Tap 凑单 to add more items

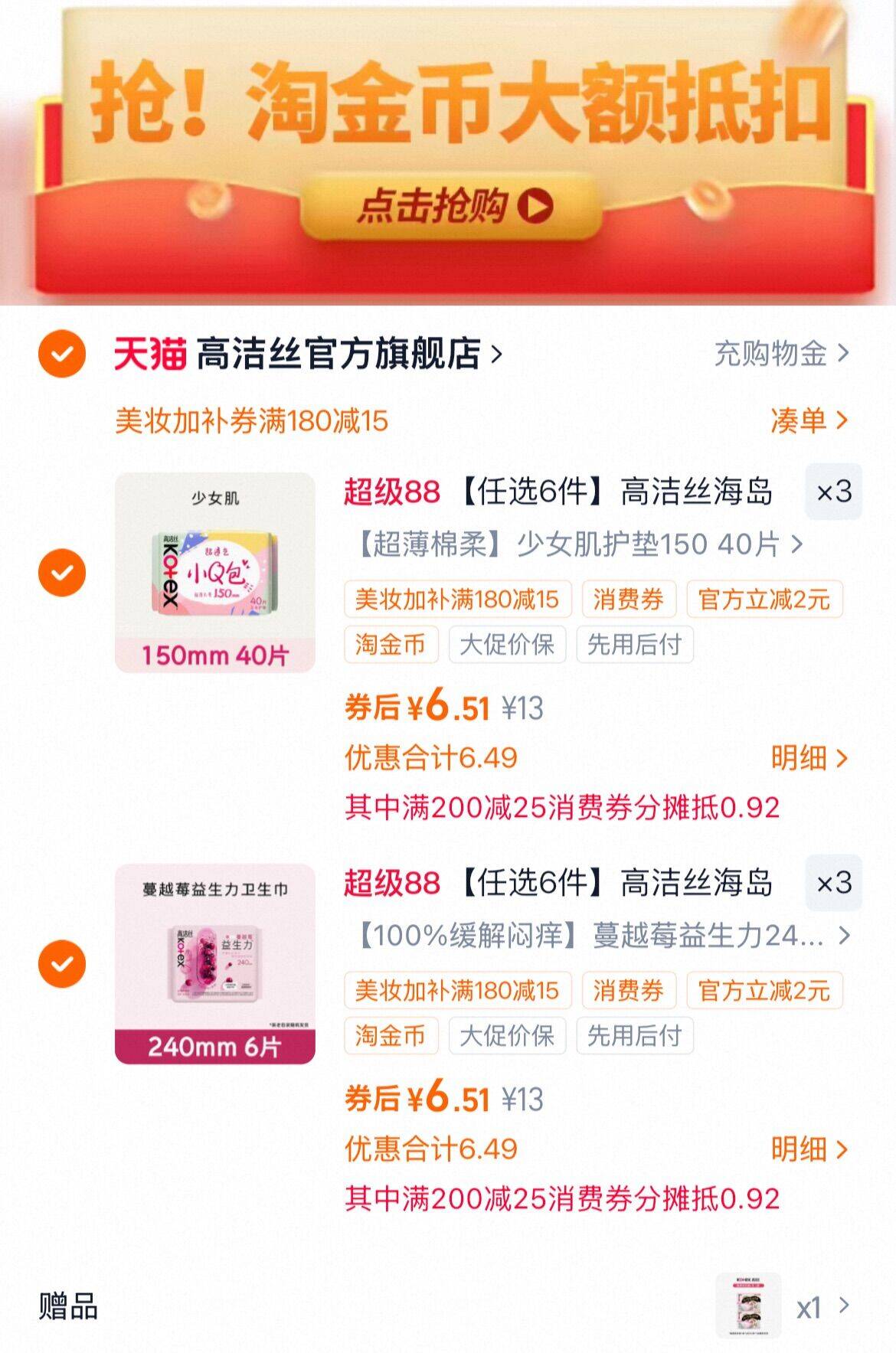(809, 420)
